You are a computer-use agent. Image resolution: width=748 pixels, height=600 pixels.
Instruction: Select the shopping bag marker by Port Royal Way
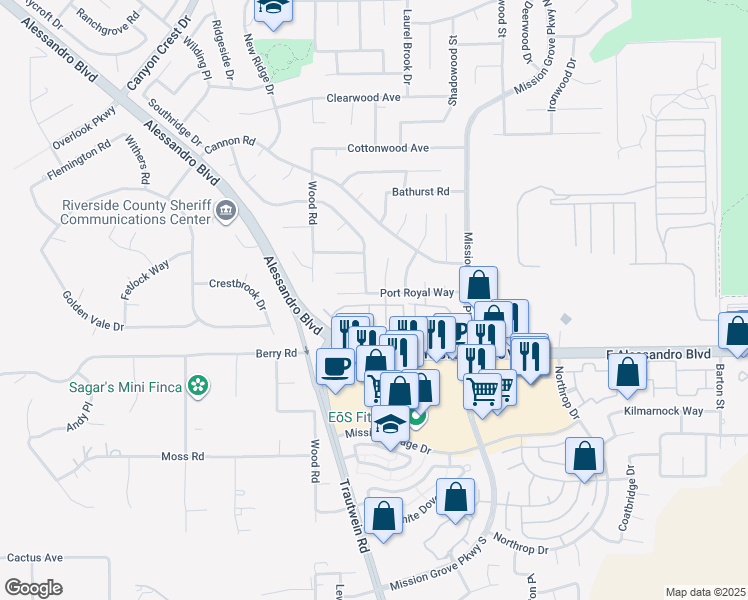(478, 283)
